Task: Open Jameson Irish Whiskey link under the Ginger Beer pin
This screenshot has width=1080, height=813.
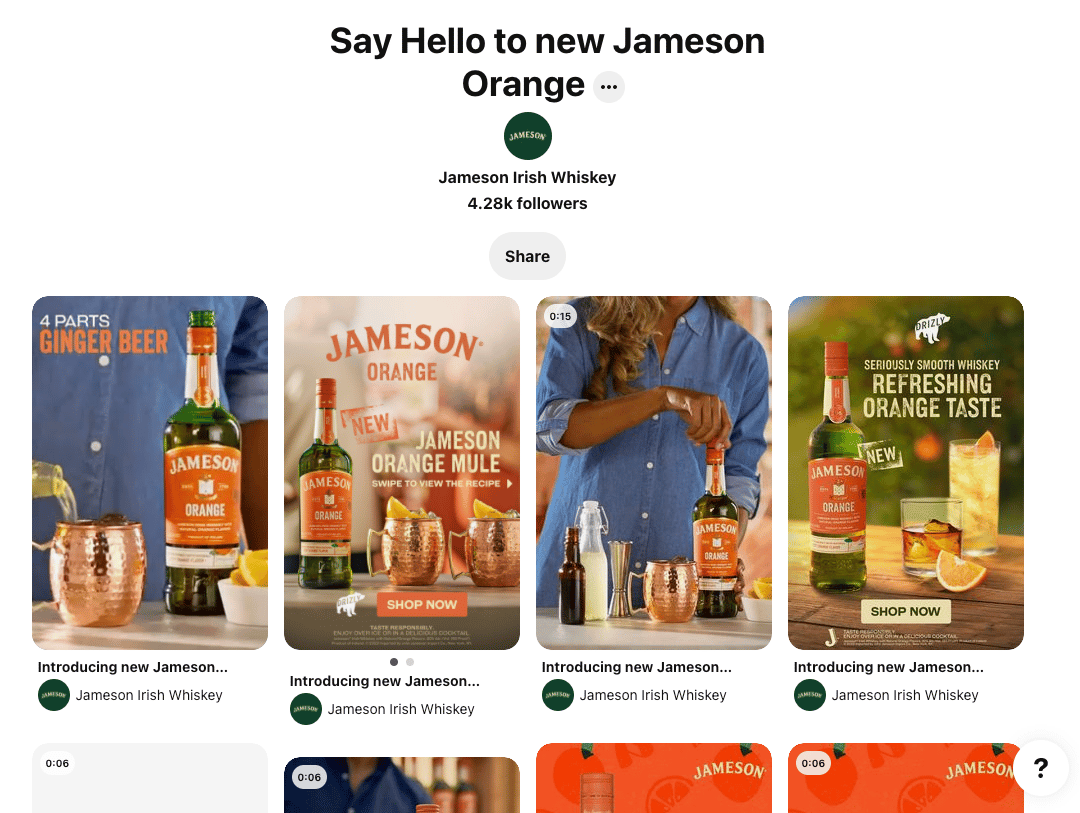Action: click(x=148, y=695)
